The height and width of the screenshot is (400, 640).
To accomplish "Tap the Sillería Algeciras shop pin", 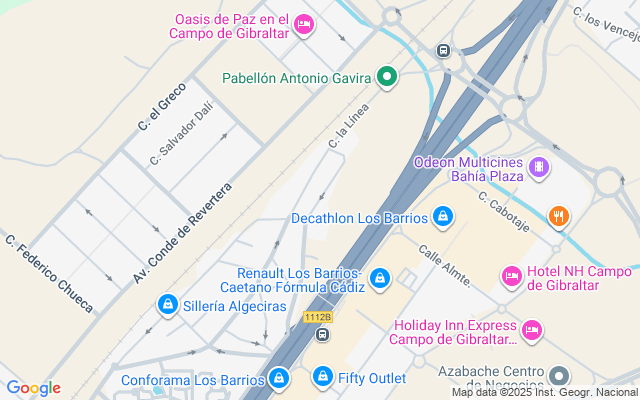I will coord(168,305).
